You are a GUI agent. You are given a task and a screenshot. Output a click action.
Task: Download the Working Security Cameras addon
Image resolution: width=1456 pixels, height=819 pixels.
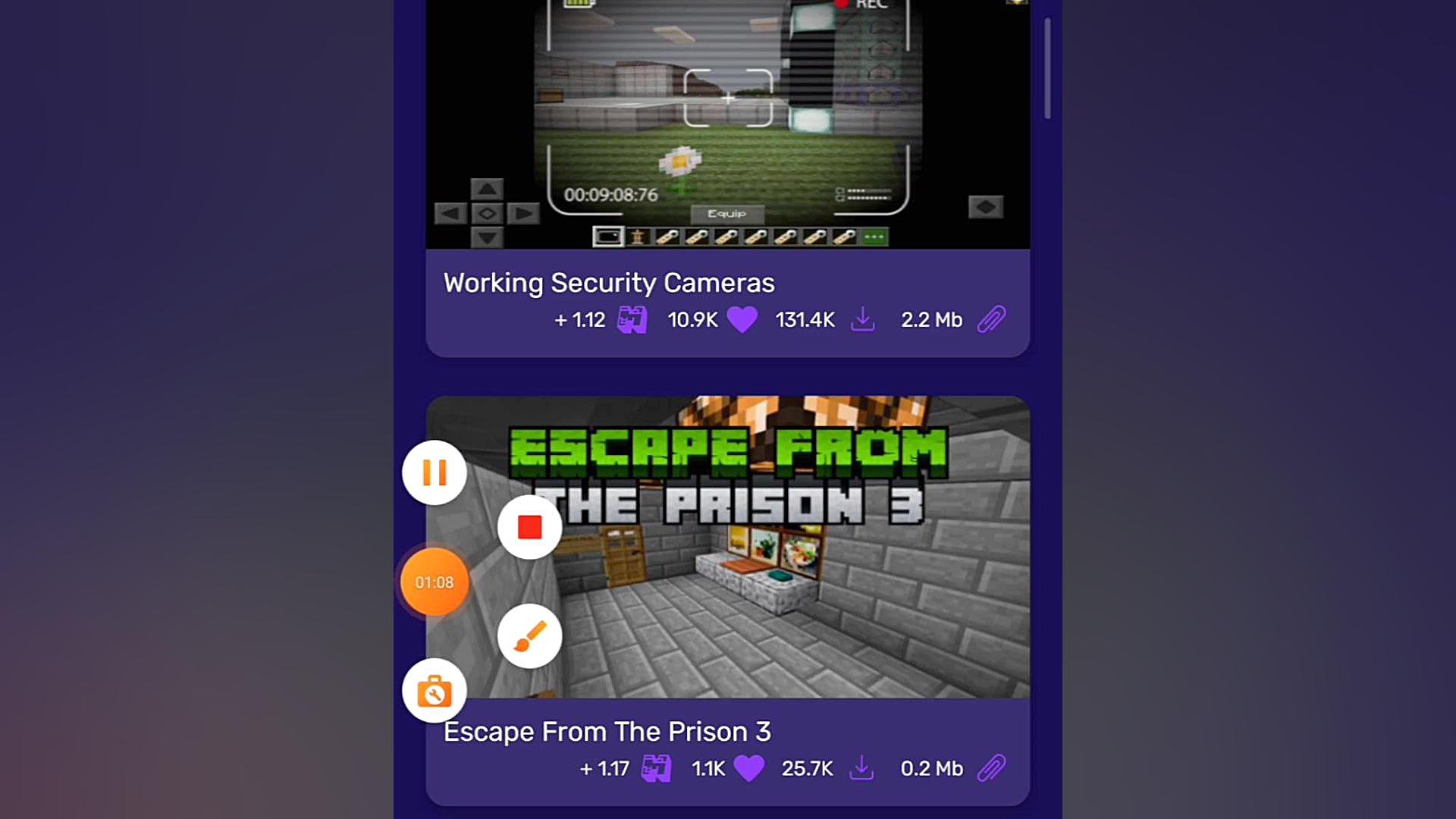[862, 319]
